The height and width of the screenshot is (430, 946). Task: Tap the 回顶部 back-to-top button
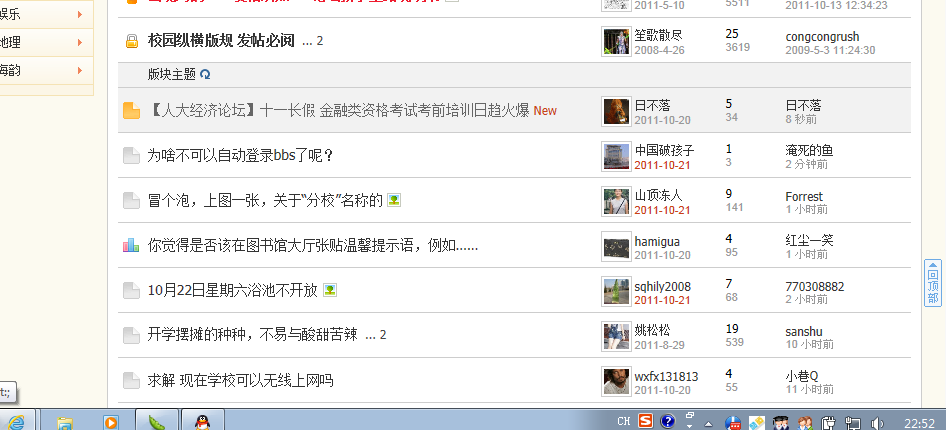[x=932, y=283]
